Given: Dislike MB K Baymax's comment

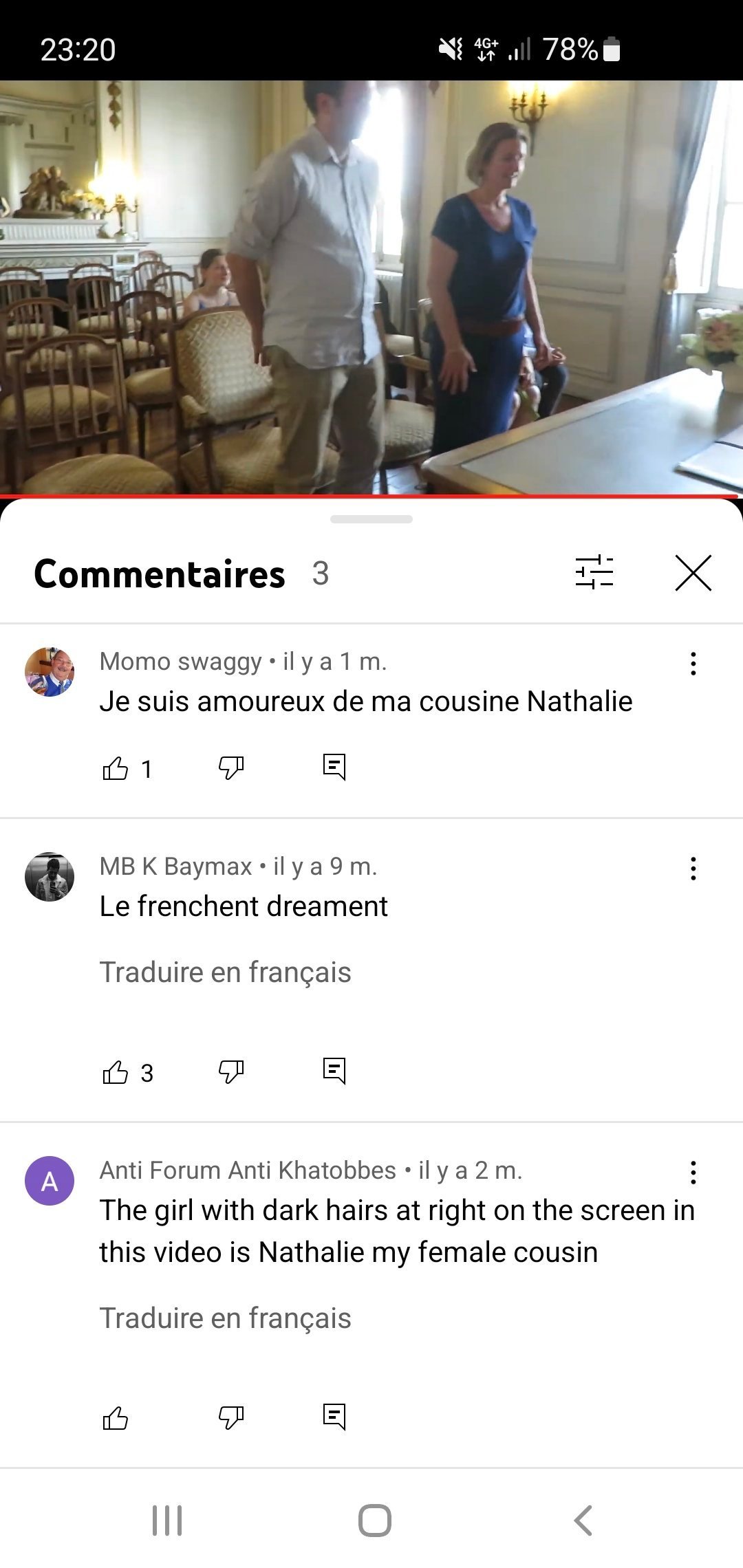Looking at the screenshot, I should coord(231,1071).
